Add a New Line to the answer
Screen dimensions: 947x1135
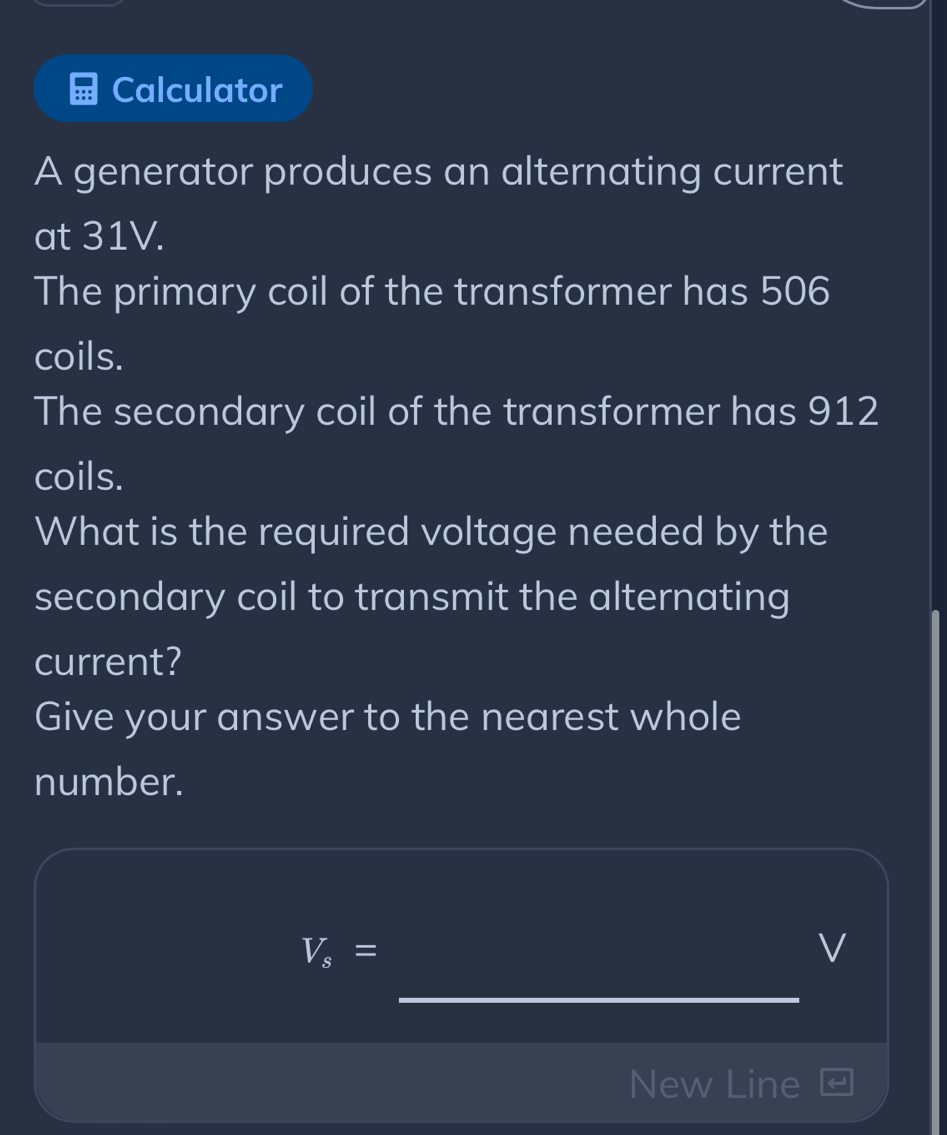(739, 1083)
